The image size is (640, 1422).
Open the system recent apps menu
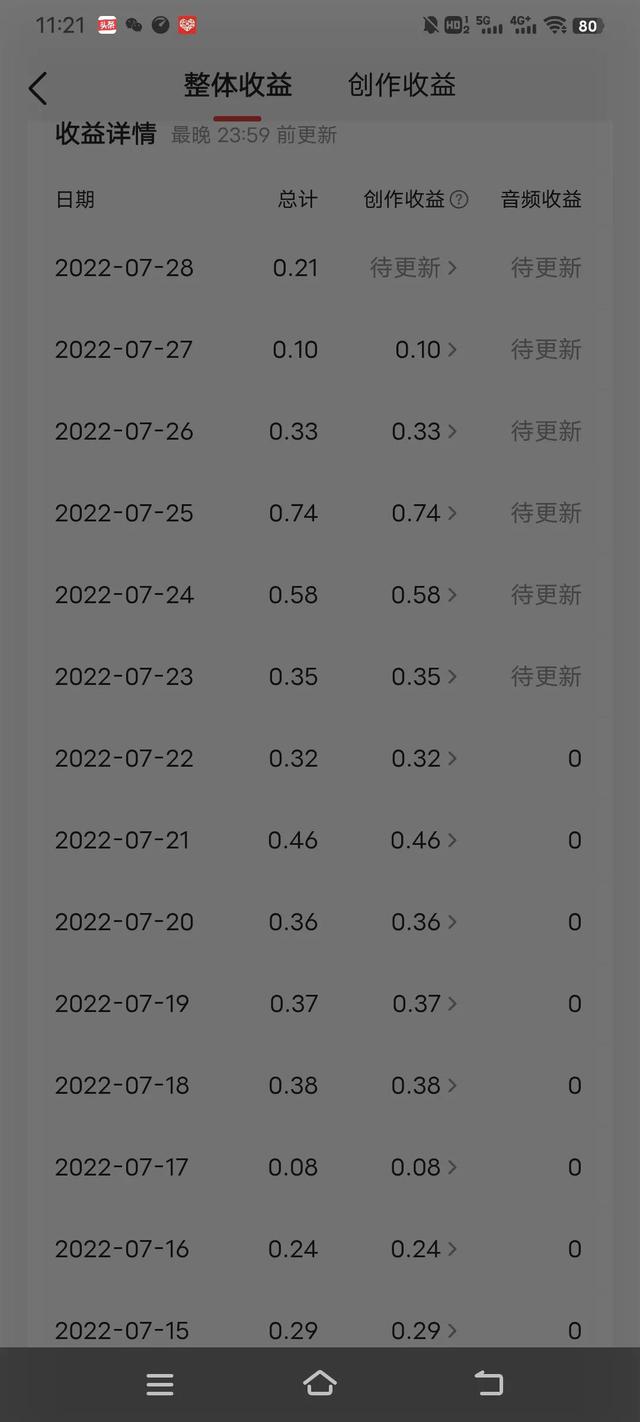(x=160, y=1384)
